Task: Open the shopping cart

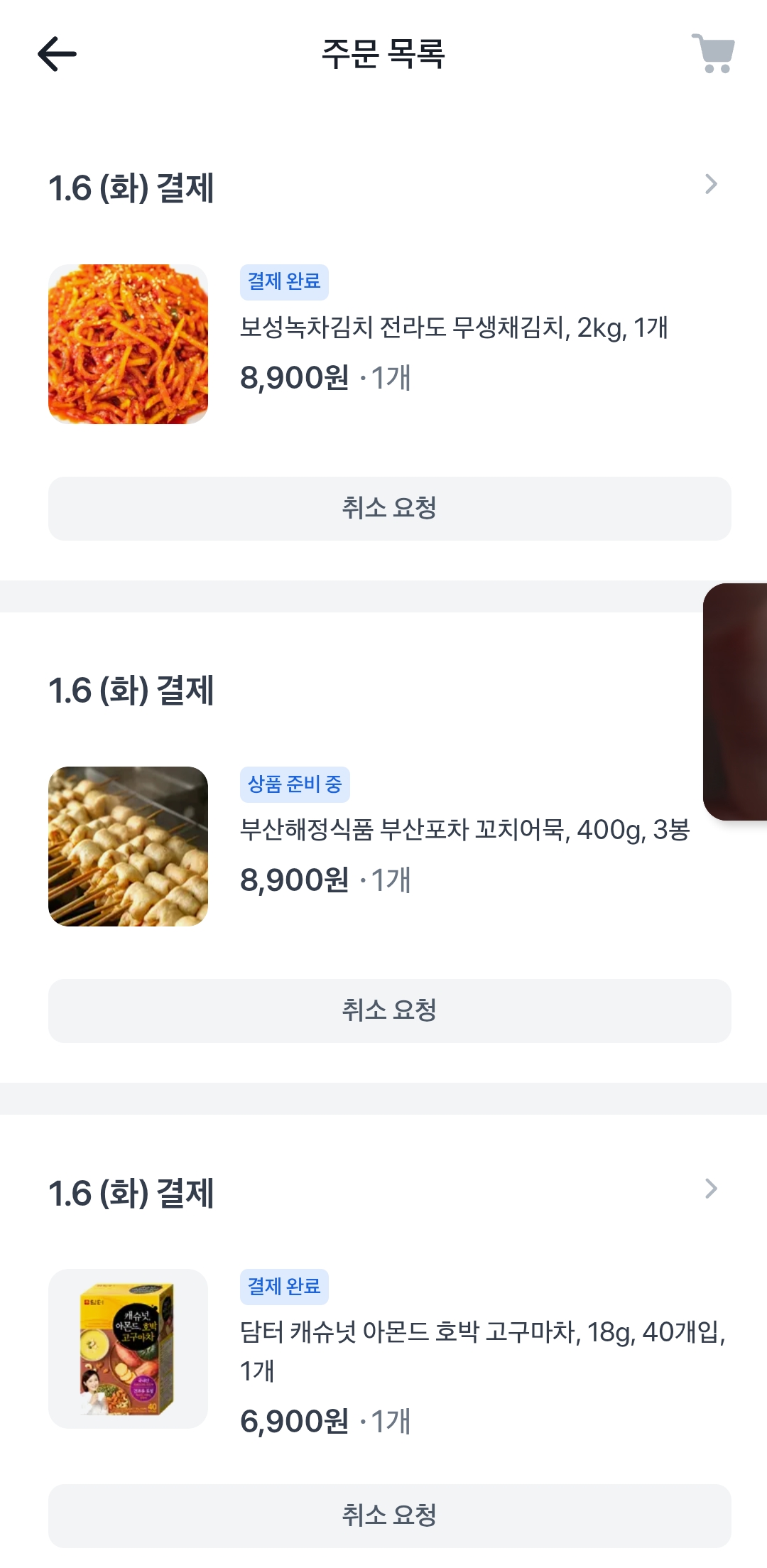Action: point(713,54)
